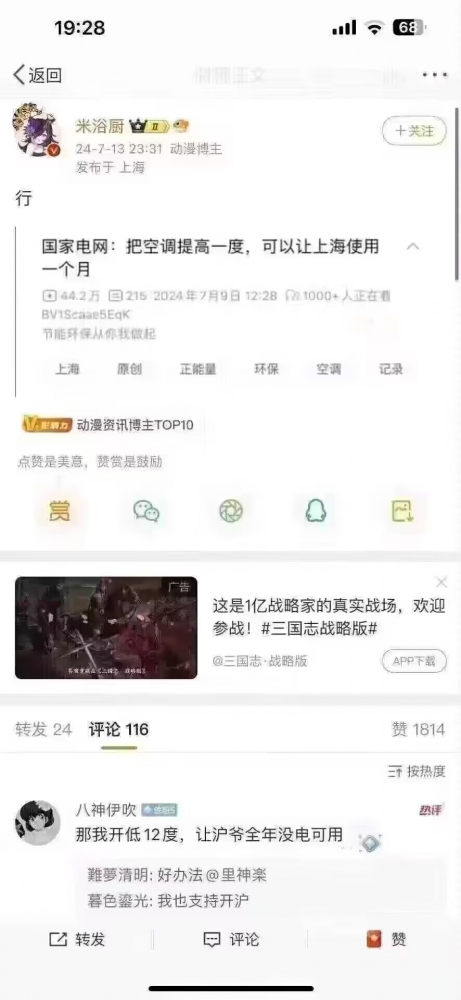Change comment sorting with 按热度
The height and width of the screenshot is (1000, 461).
click(417, 772)
